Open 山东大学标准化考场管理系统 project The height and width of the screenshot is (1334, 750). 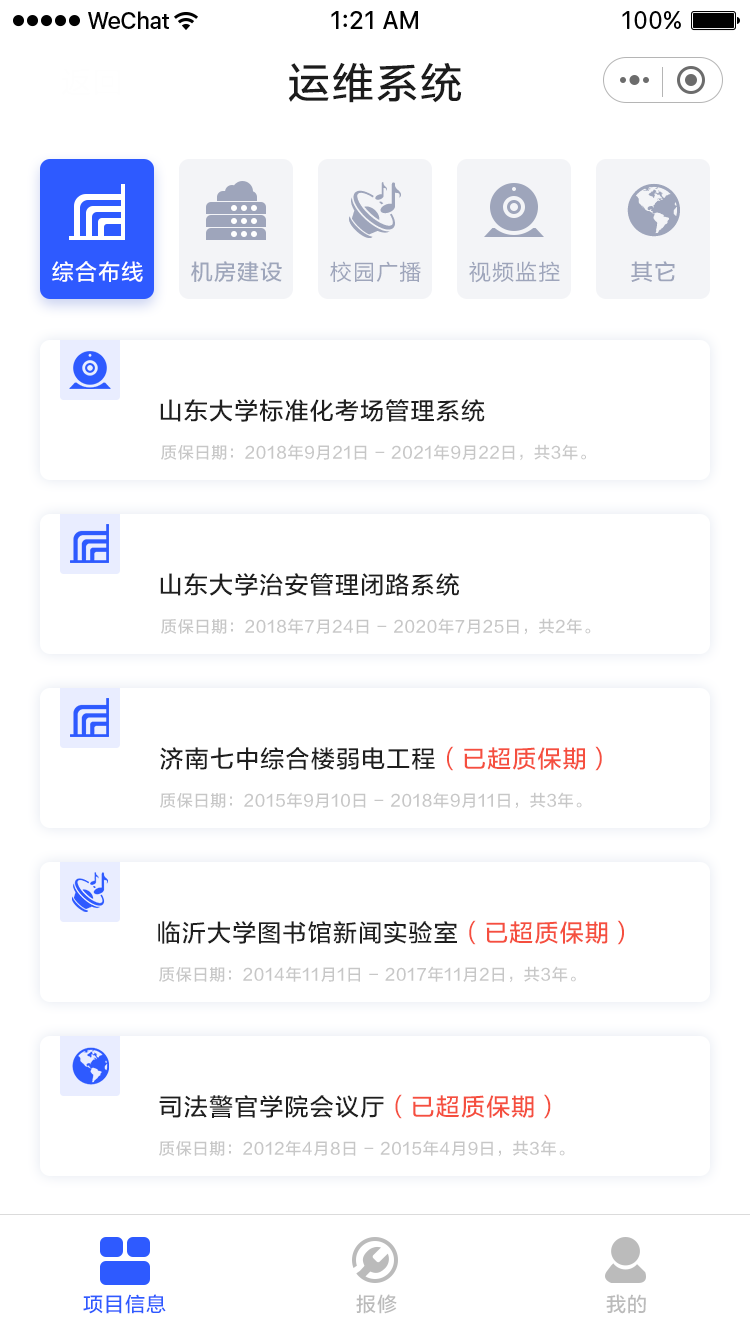[375, 410]
